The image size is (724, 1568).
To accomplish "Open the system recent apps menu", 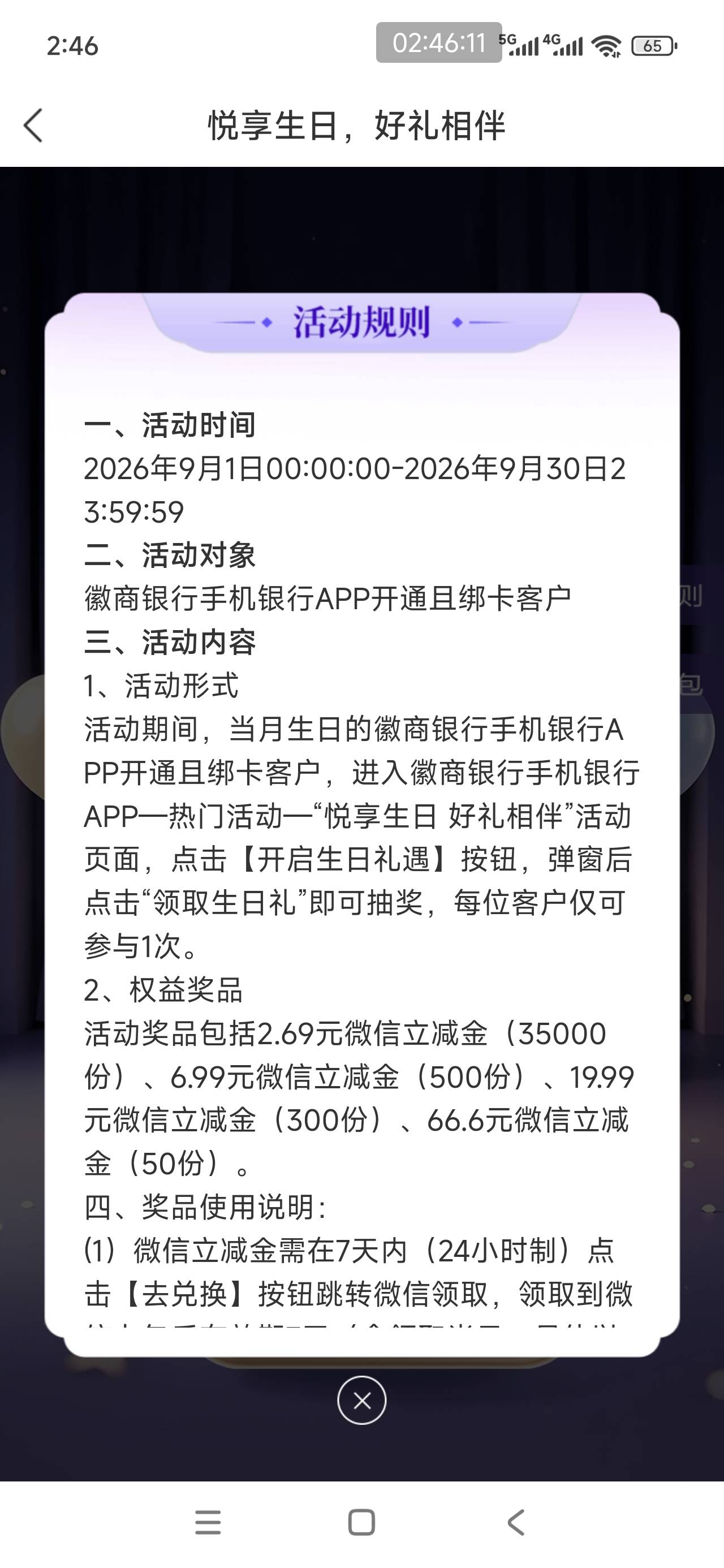I will [208, 1522].
